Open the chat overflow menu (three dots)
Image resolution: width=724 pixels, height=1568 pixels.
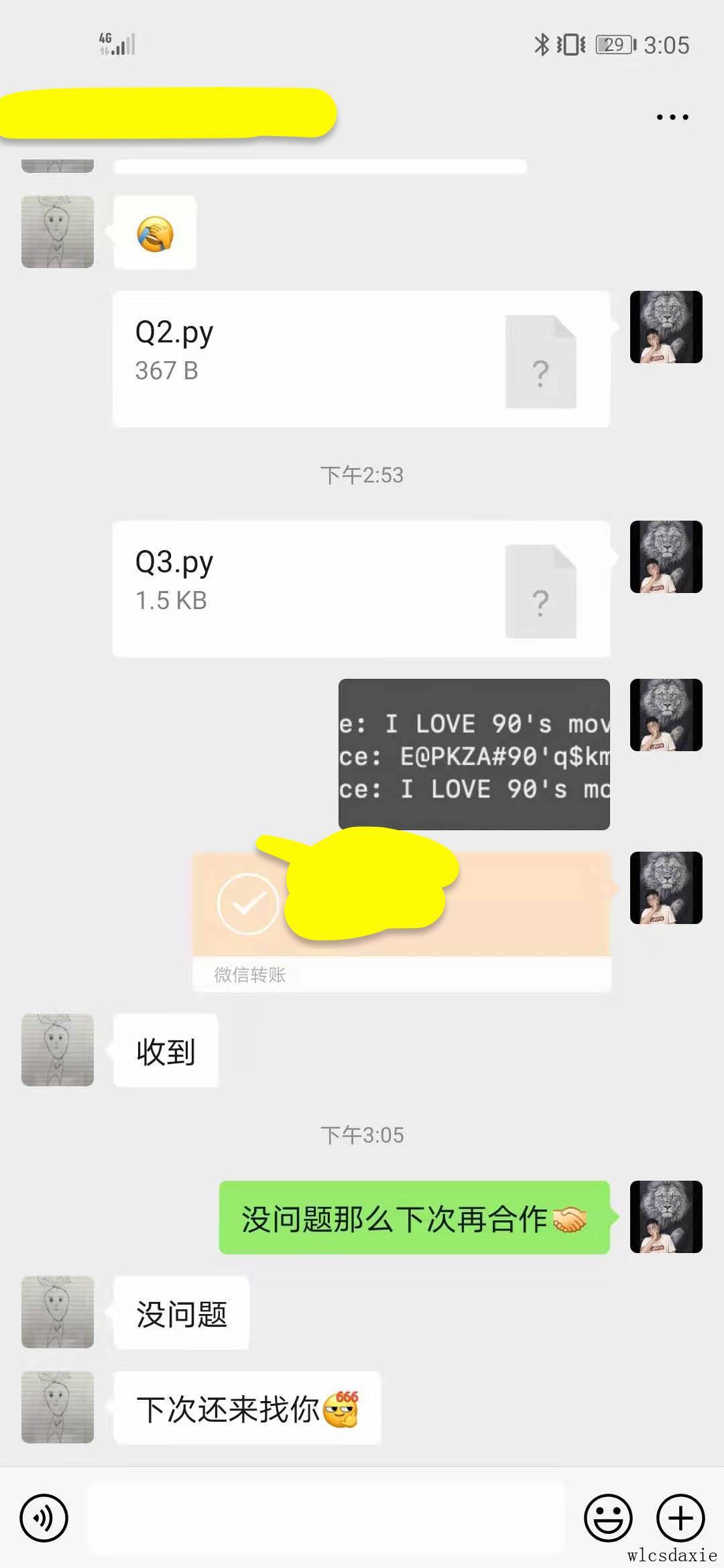pyautogui.click(x=672, y=117)
